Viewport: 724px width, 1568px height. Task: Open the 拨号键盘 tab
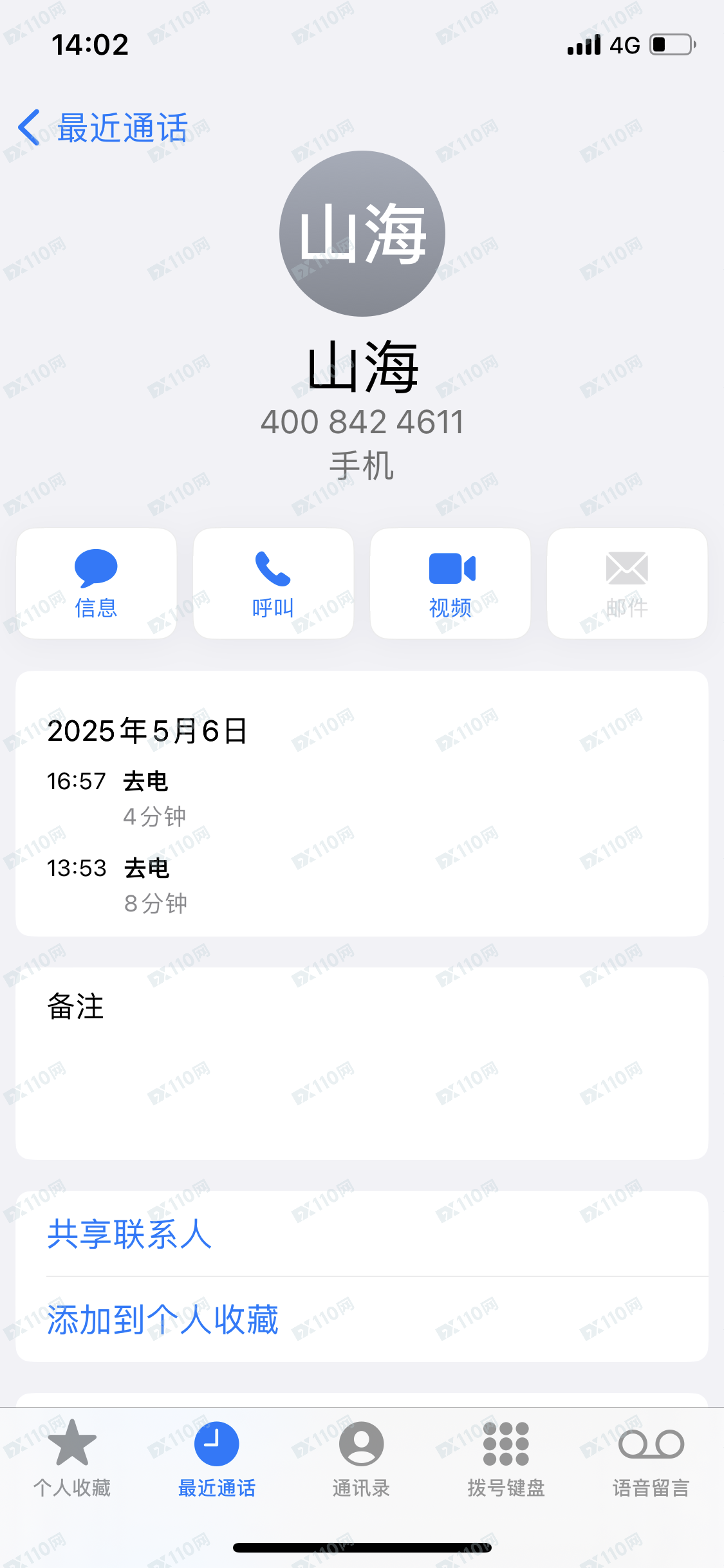(506, 1459)
